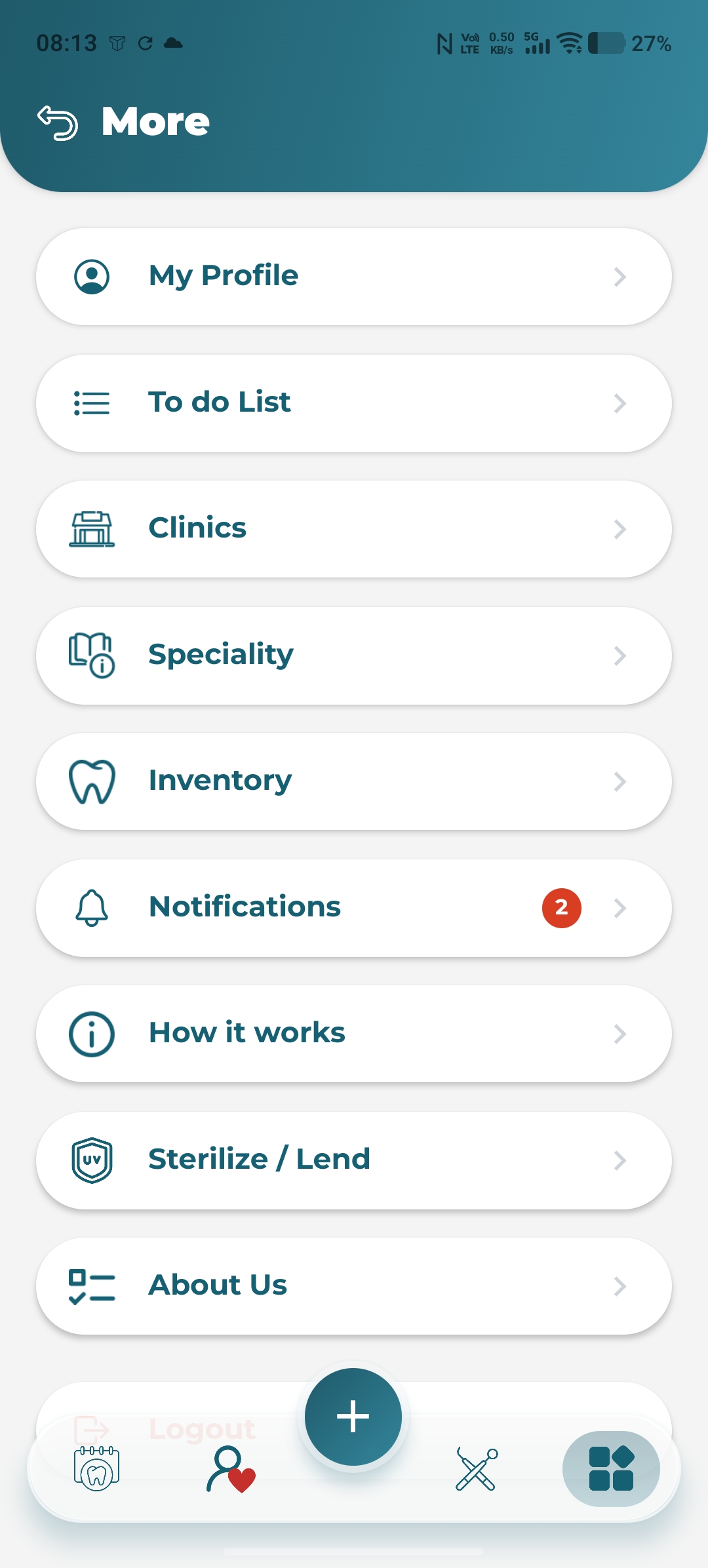Viewport: 708px width, 1568px height.
Task: Open the How it works info icon
Action: [92, 1034]
